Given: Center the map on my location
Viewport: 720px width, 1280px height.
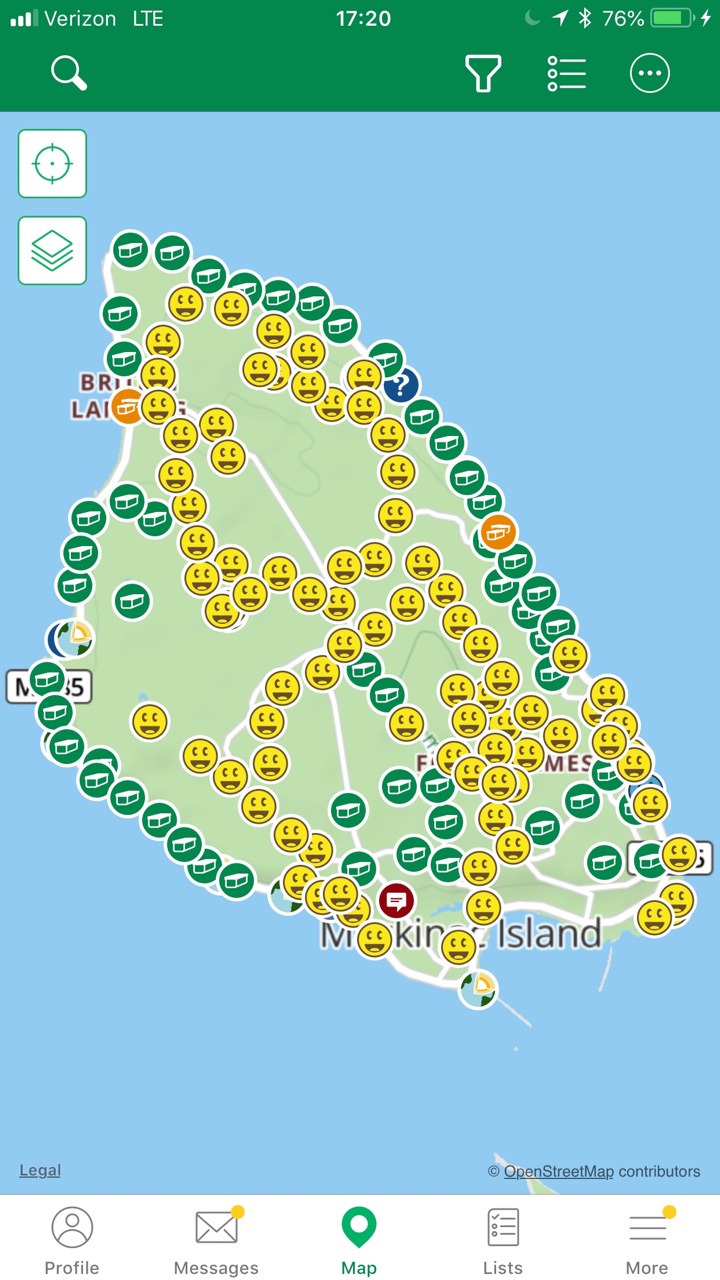Looking at the screenshot, I should pos(52,163).
